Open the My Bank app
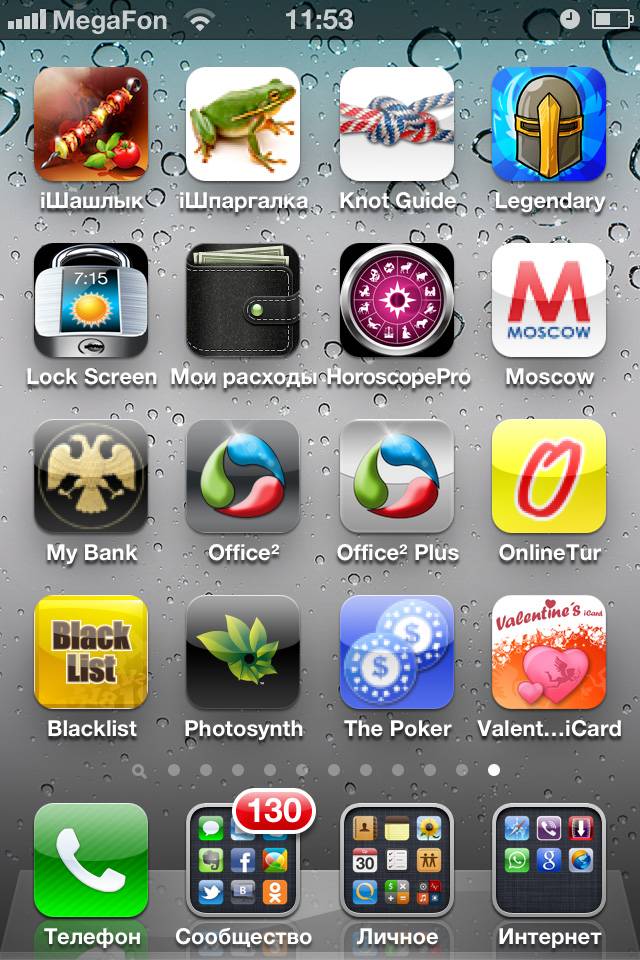Image resolution: width=640 pixels, height=960 pixels. point(91,476)
